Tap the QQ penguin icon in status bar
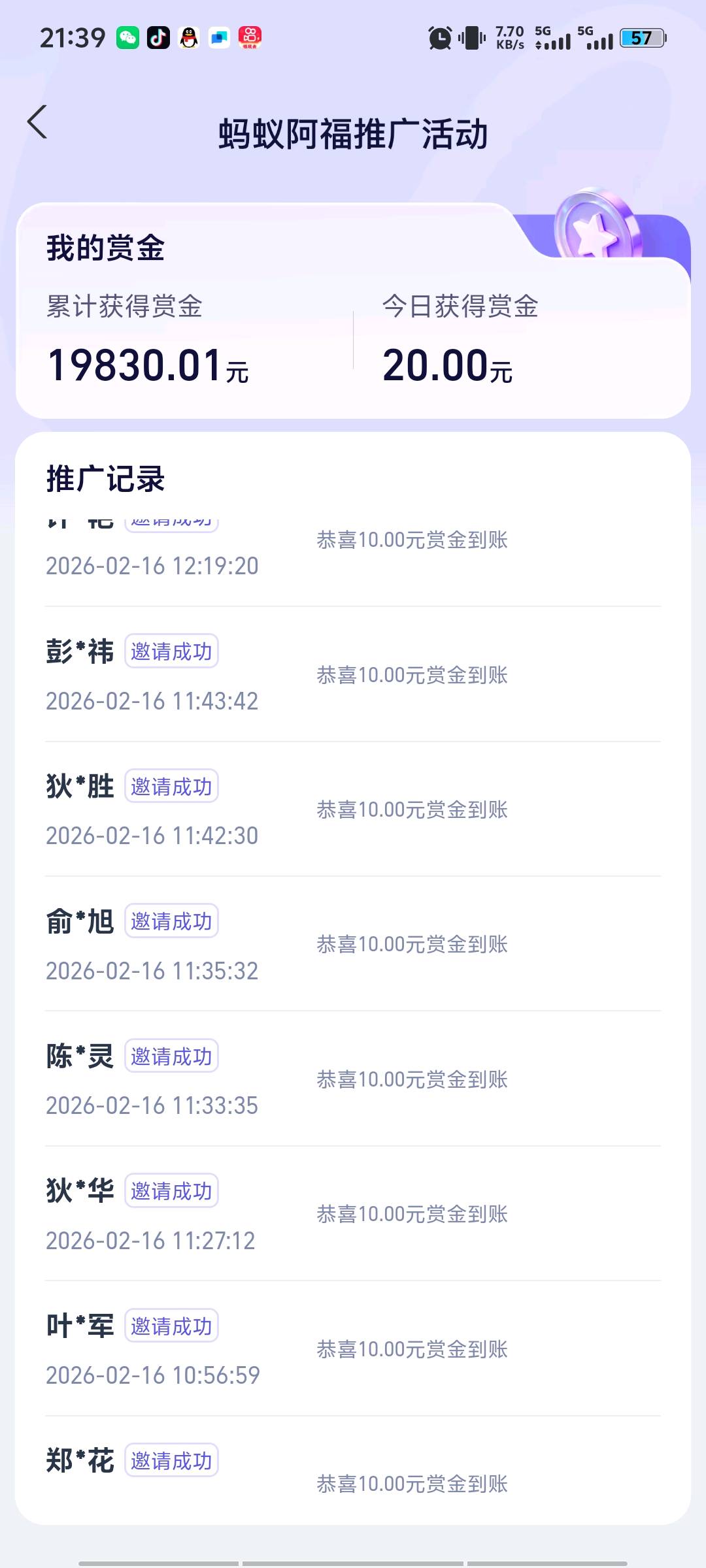The image size is (706, 1568). pyautogui.click(x=188, y=39)
